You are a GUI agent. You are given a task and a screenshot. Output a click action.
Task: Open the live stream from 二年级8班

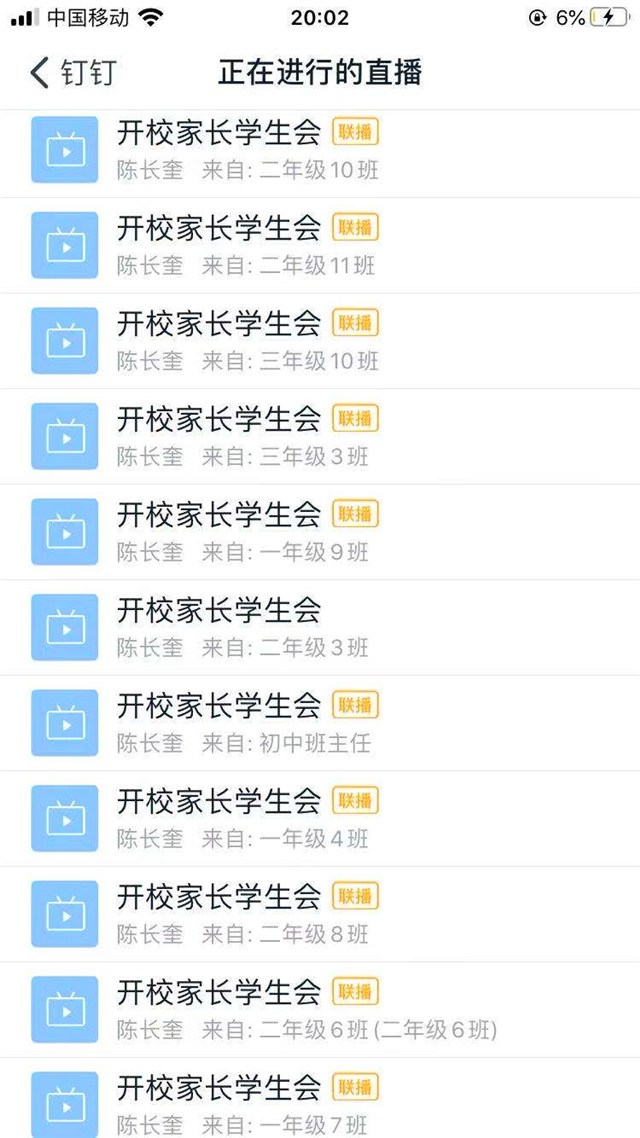coord(320,914)
